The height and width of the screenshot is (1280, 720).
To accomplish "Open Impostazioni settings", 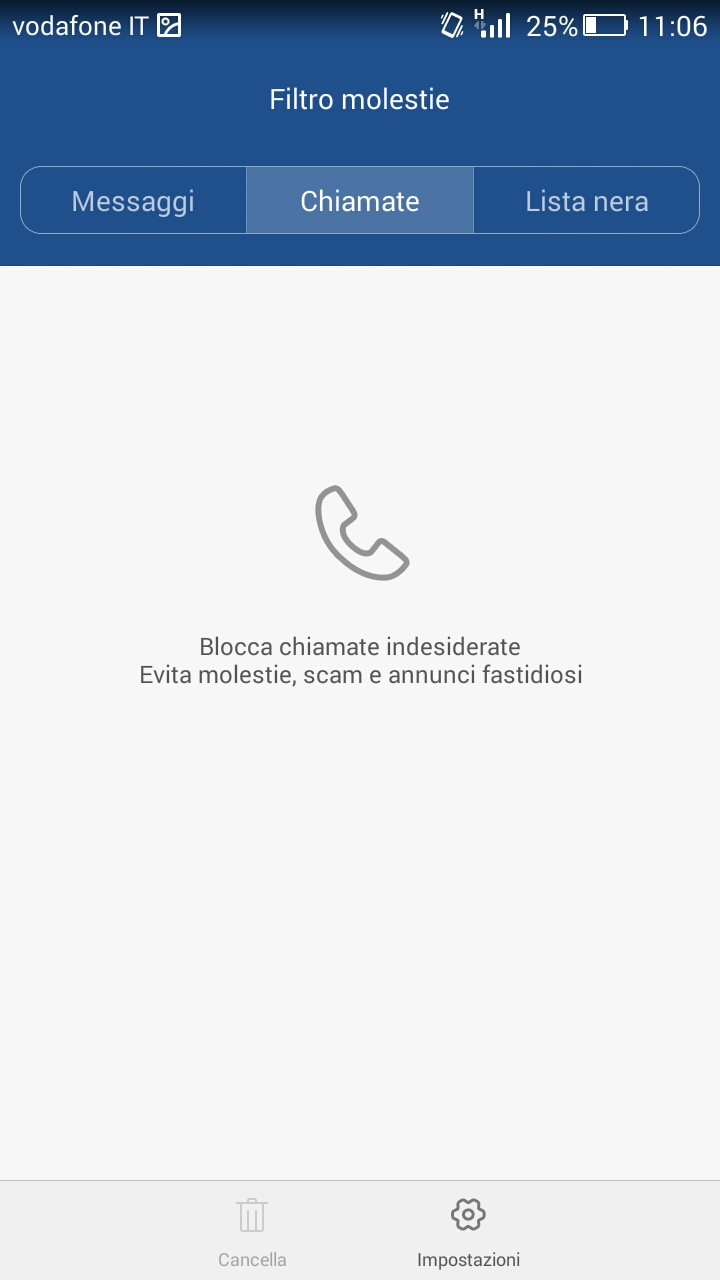I will [x=468, y=1231].
